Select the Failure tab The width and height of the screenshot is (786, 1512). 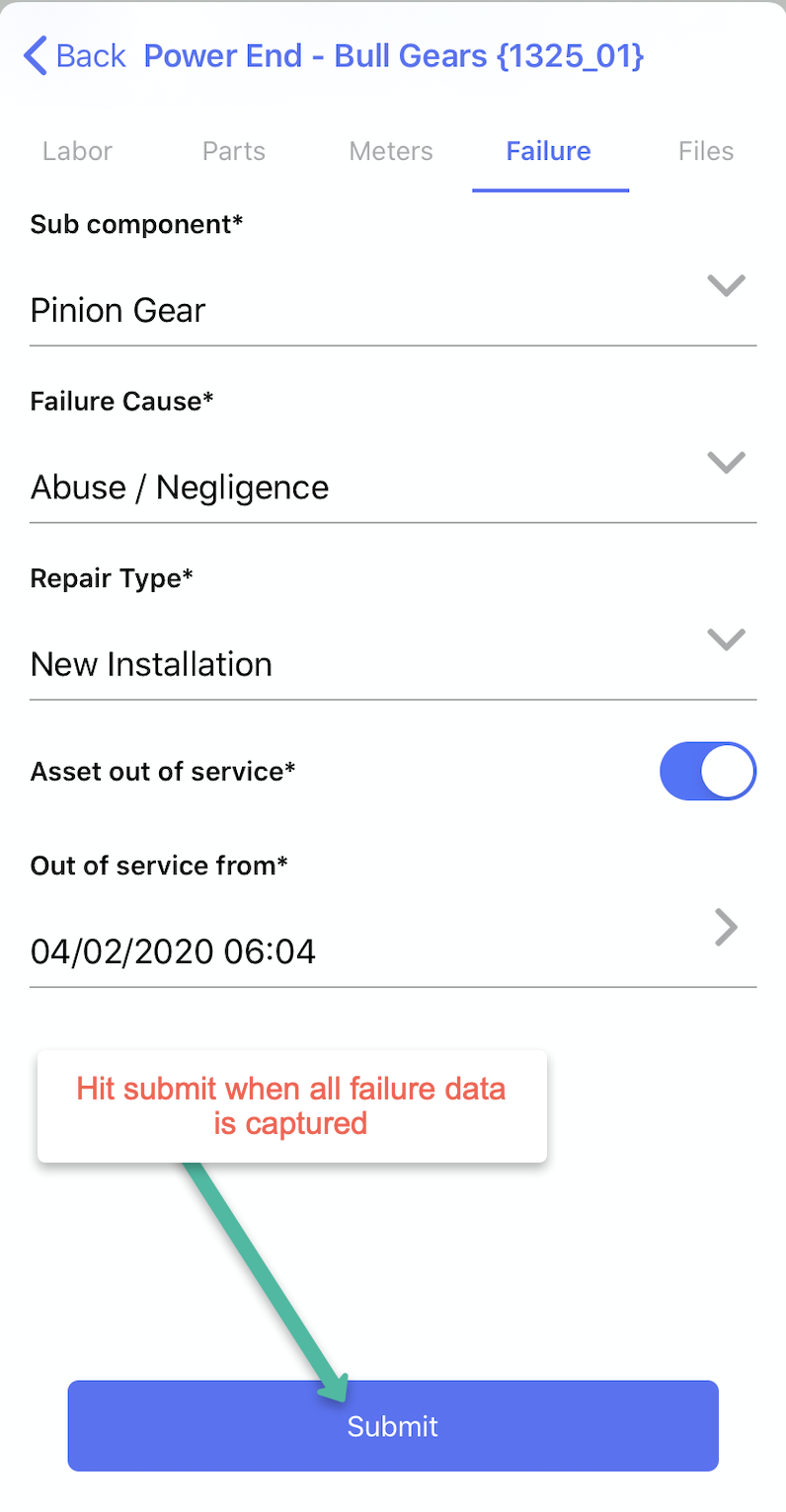[548, 151]
